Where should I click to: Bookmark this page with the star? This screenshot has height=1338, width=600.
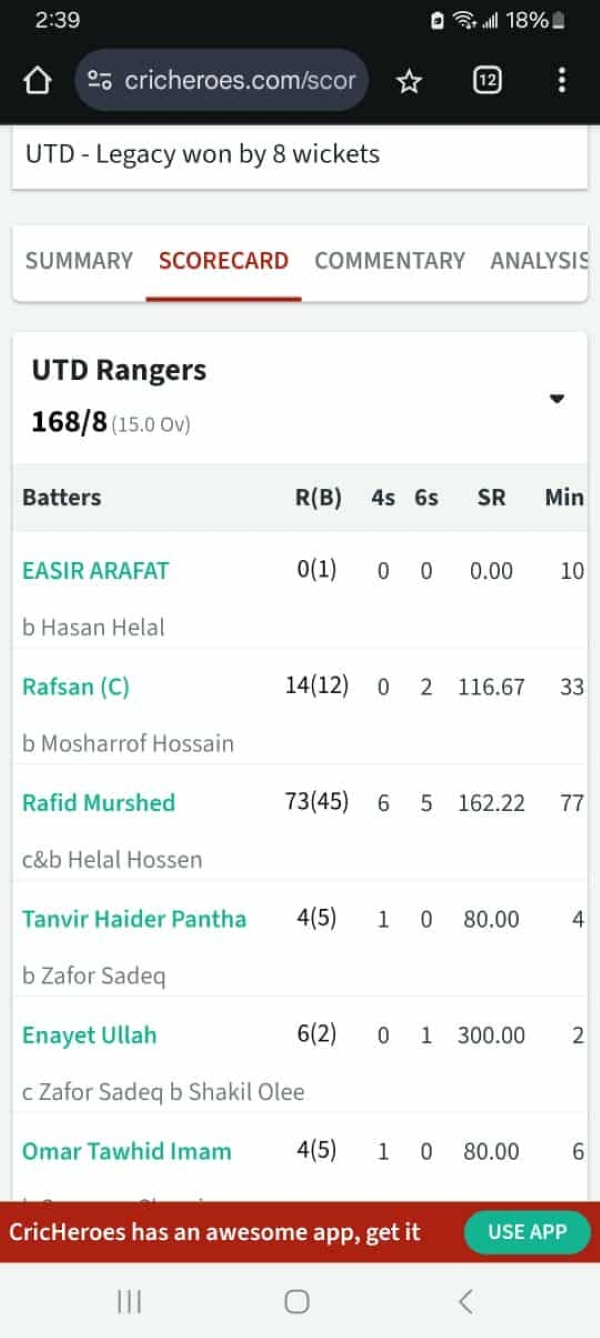pyautogui.click(x=407, y=82)
